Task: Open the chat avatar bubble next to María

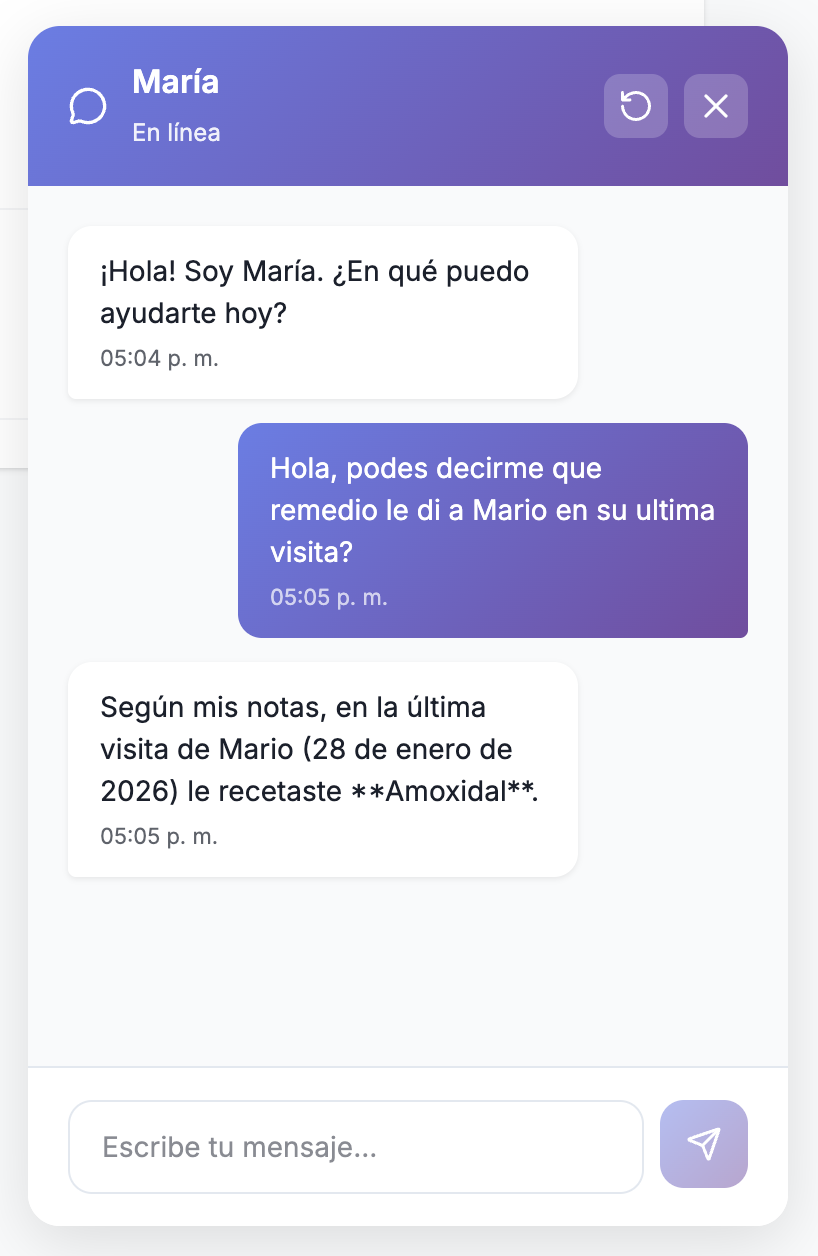Action: 87,105
